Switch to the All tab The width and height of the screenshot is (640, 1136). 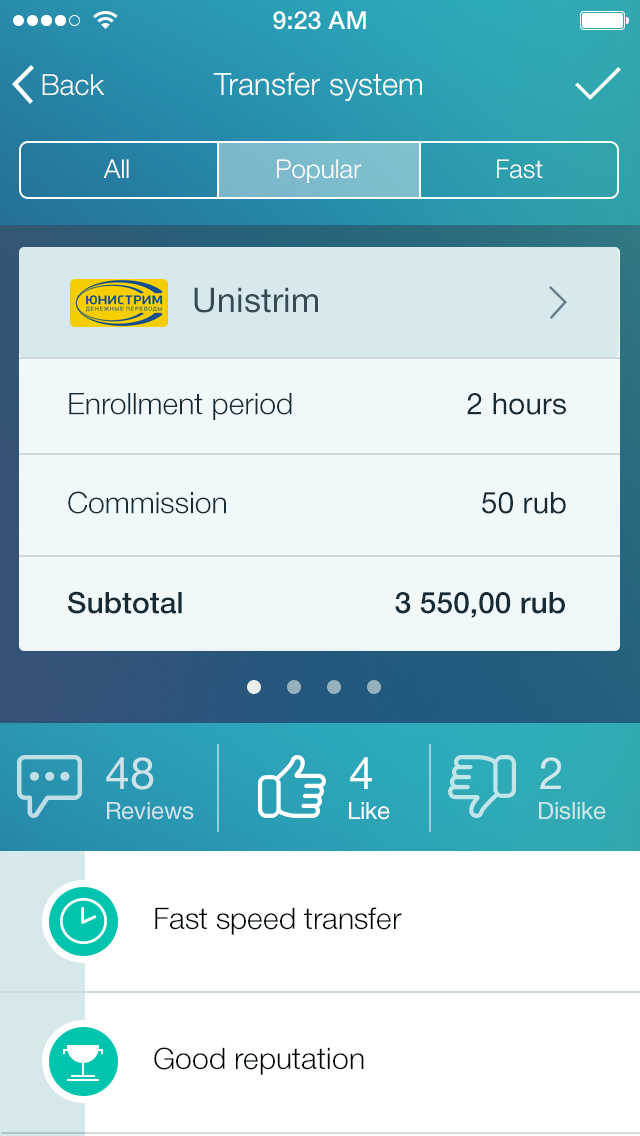[118, 170]
